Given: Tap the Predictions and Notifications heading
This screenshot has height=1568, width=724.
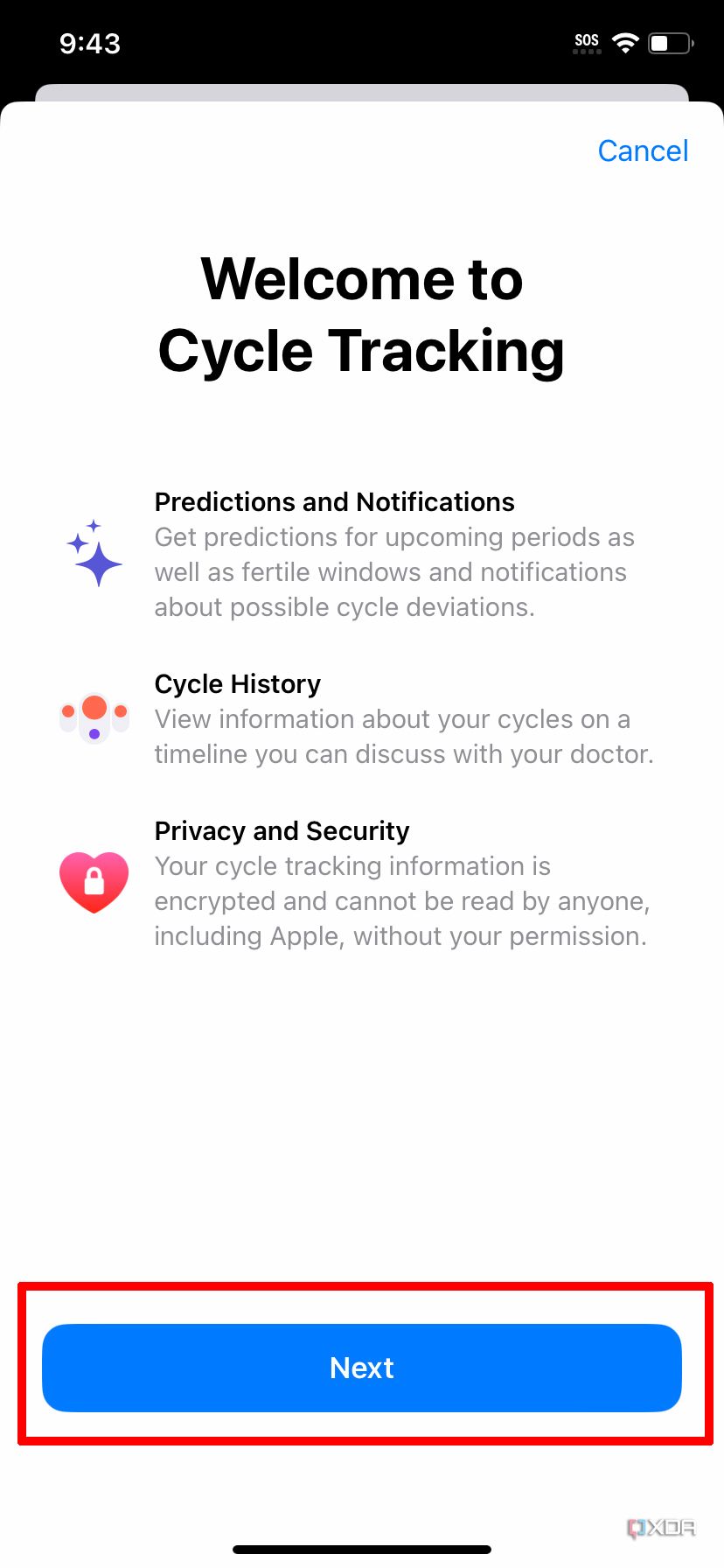Looking at the screenshot, I should coord(334,501).
